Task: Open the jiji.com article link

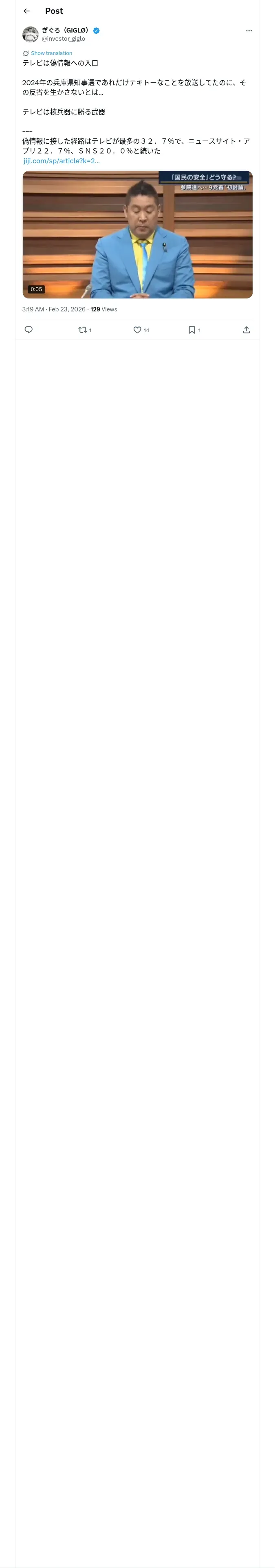Action: click(x=62, y=161)
